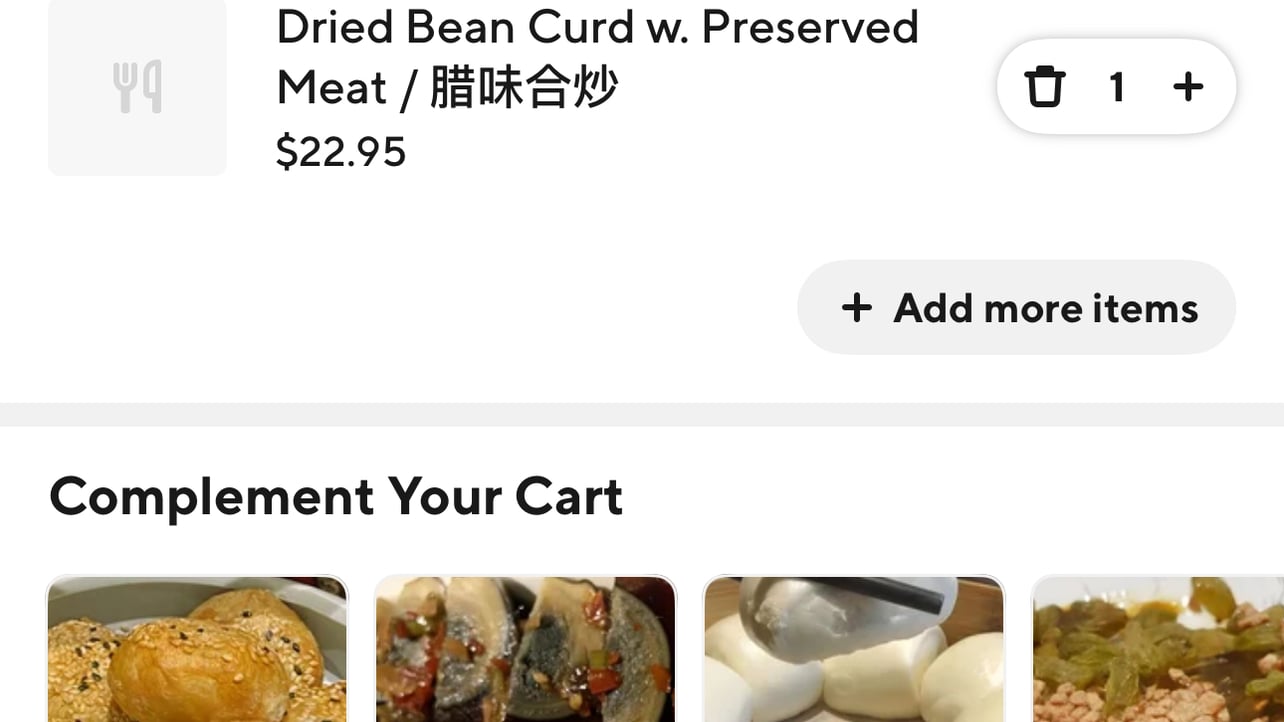Viewport: 1284px width, 722px height.
Task: Open the steamed white buns suggestion card
Action: [853, 650]
